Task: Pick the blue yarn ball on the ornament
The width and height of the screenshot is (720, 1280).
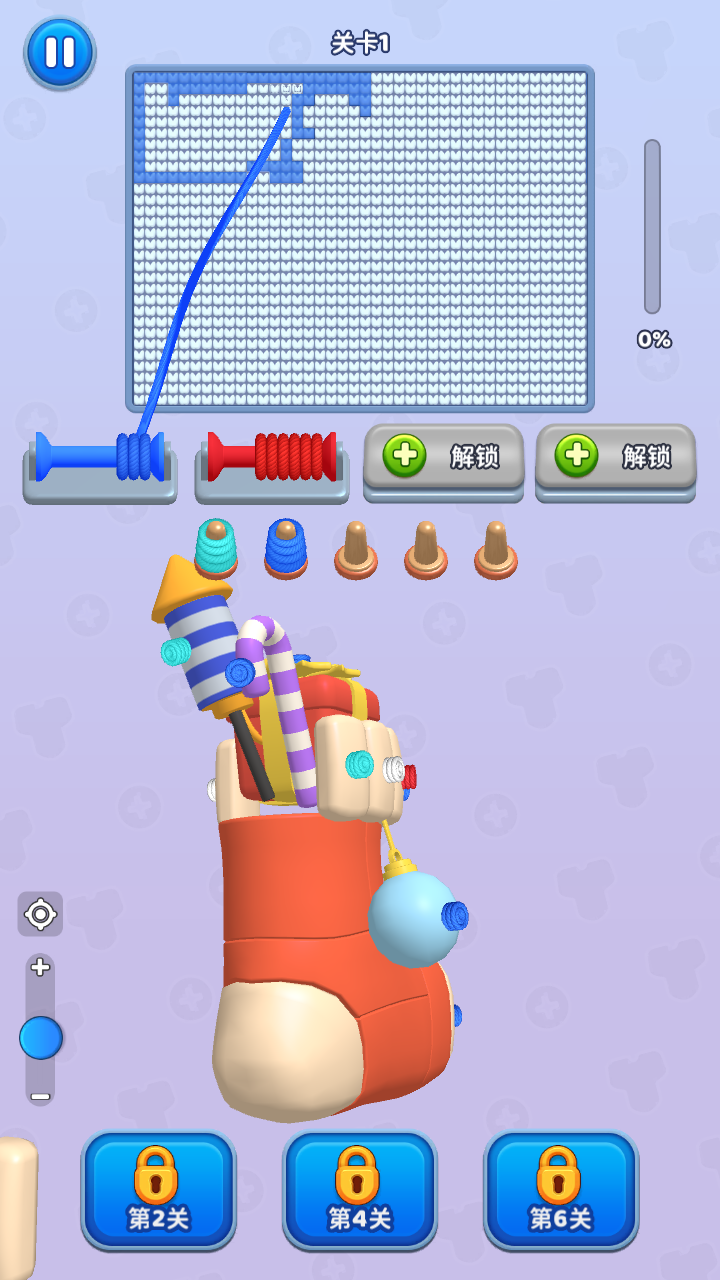Action: click(455, 915)
